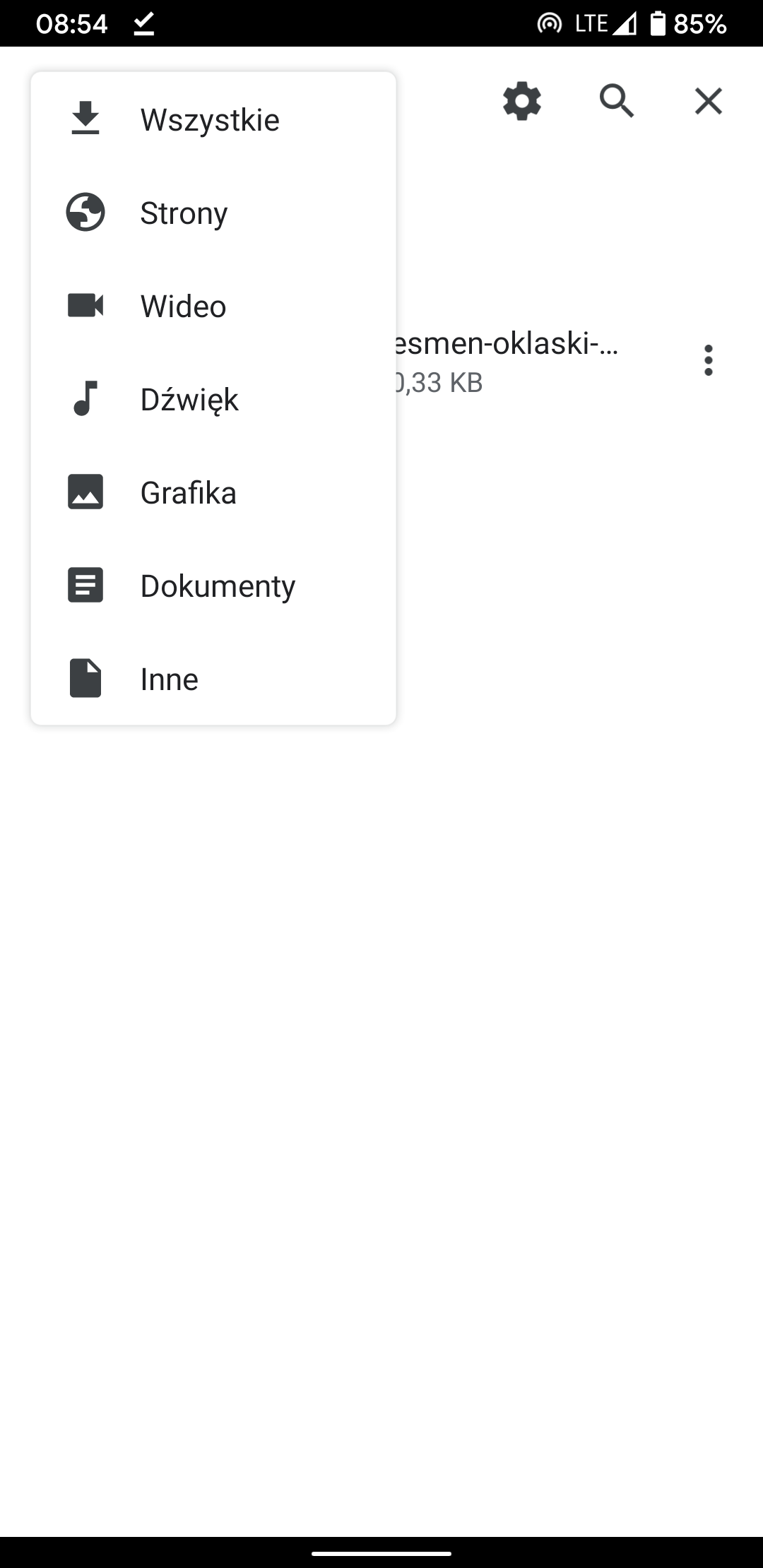
Task: Open downloads settings via gear icon
Action: coord(522,101)
